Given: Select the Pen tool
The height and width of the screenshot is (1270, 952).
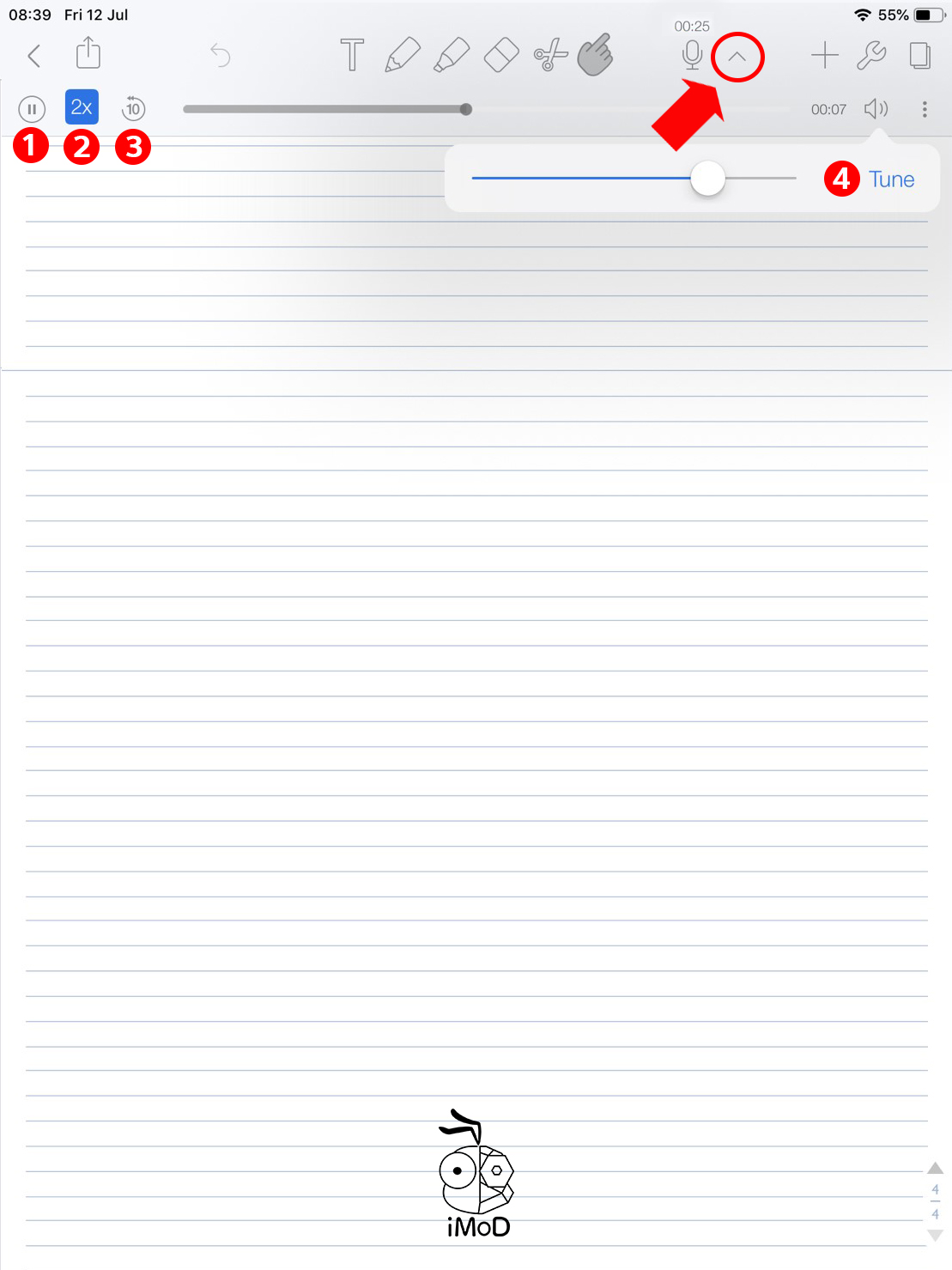Looking at the screenshot, I should pyautogui.click(x=401, y=53).
